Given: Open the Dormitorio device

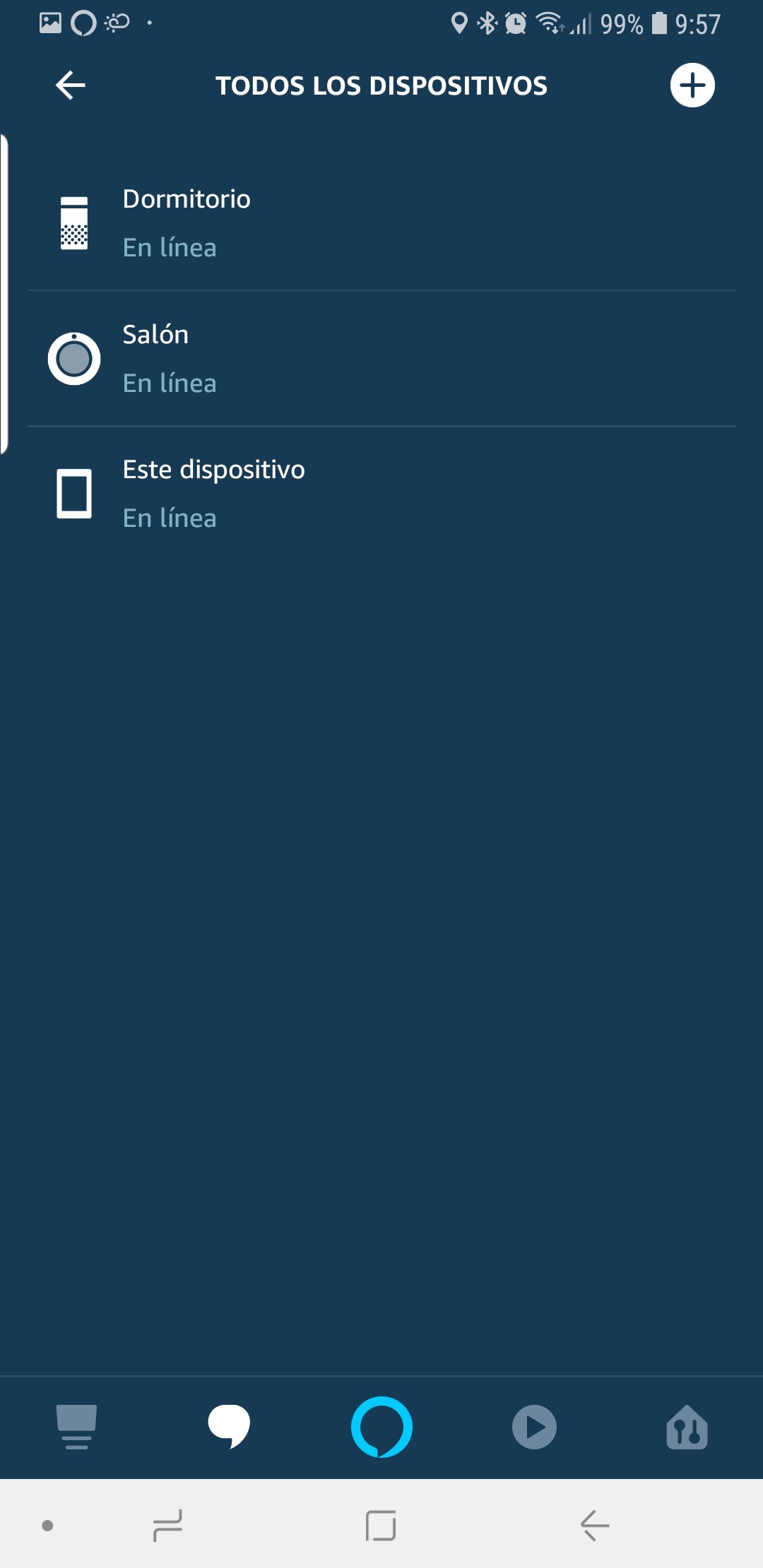Looking at the screenshot, I should [x=381, y=222].
